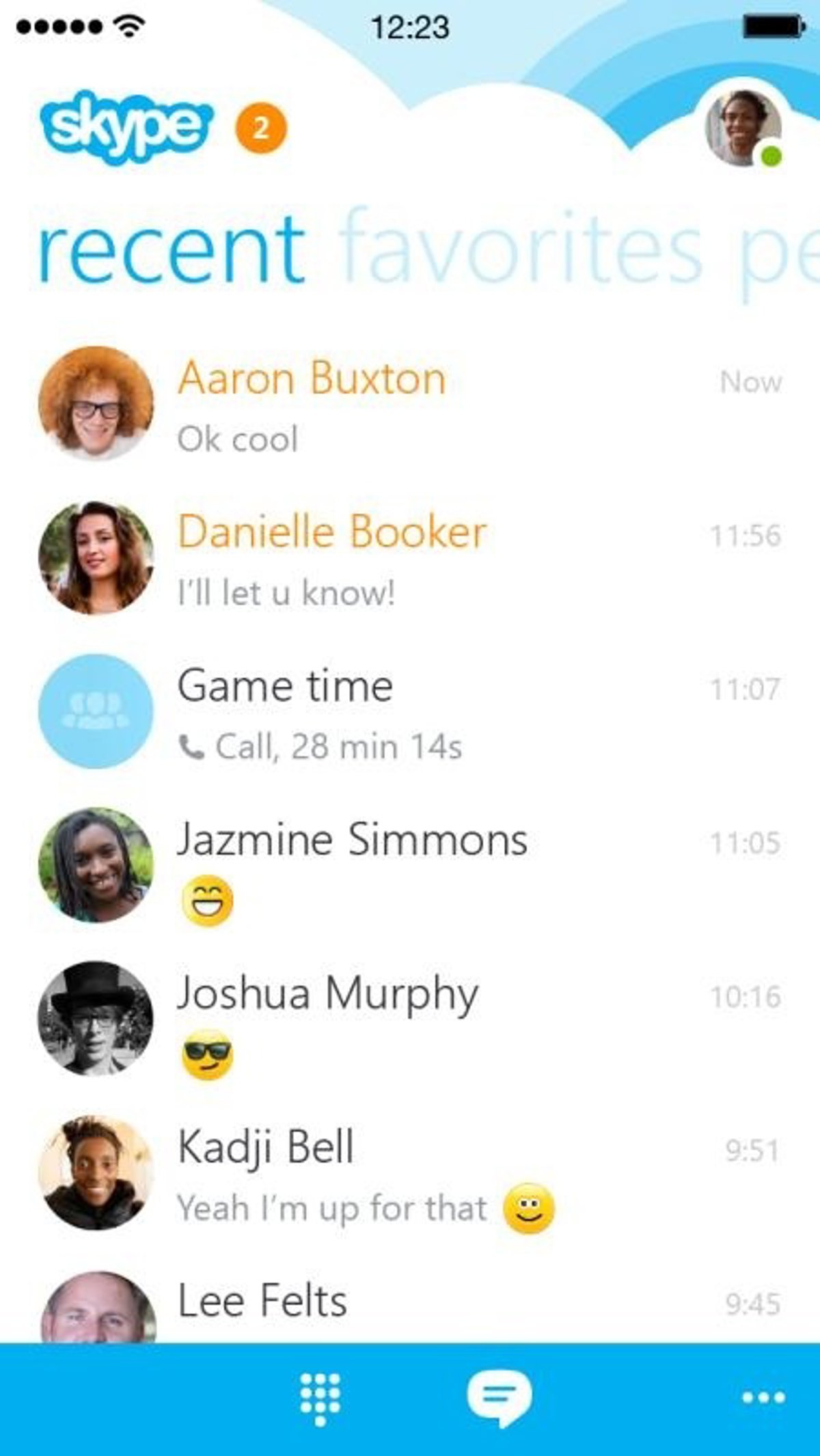The height and width of the screenshot is (1456, 820).
Task: Open my profile avatar
Action: pyautogui.click(x=743, y=128)
